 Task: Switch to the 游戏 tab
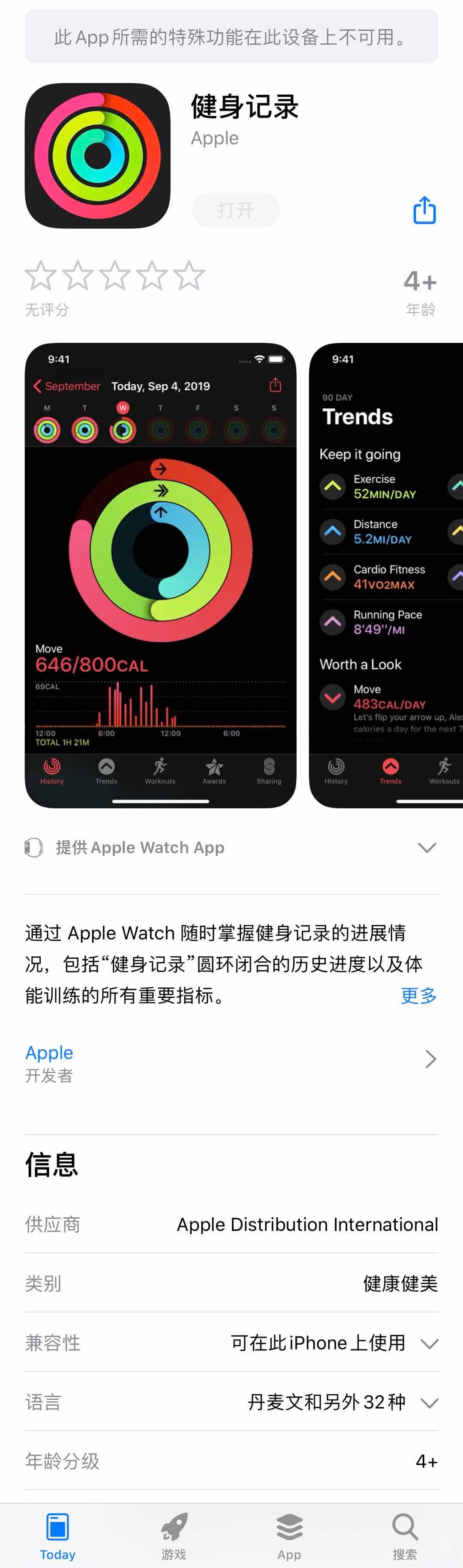click(x=174, y=1536)
